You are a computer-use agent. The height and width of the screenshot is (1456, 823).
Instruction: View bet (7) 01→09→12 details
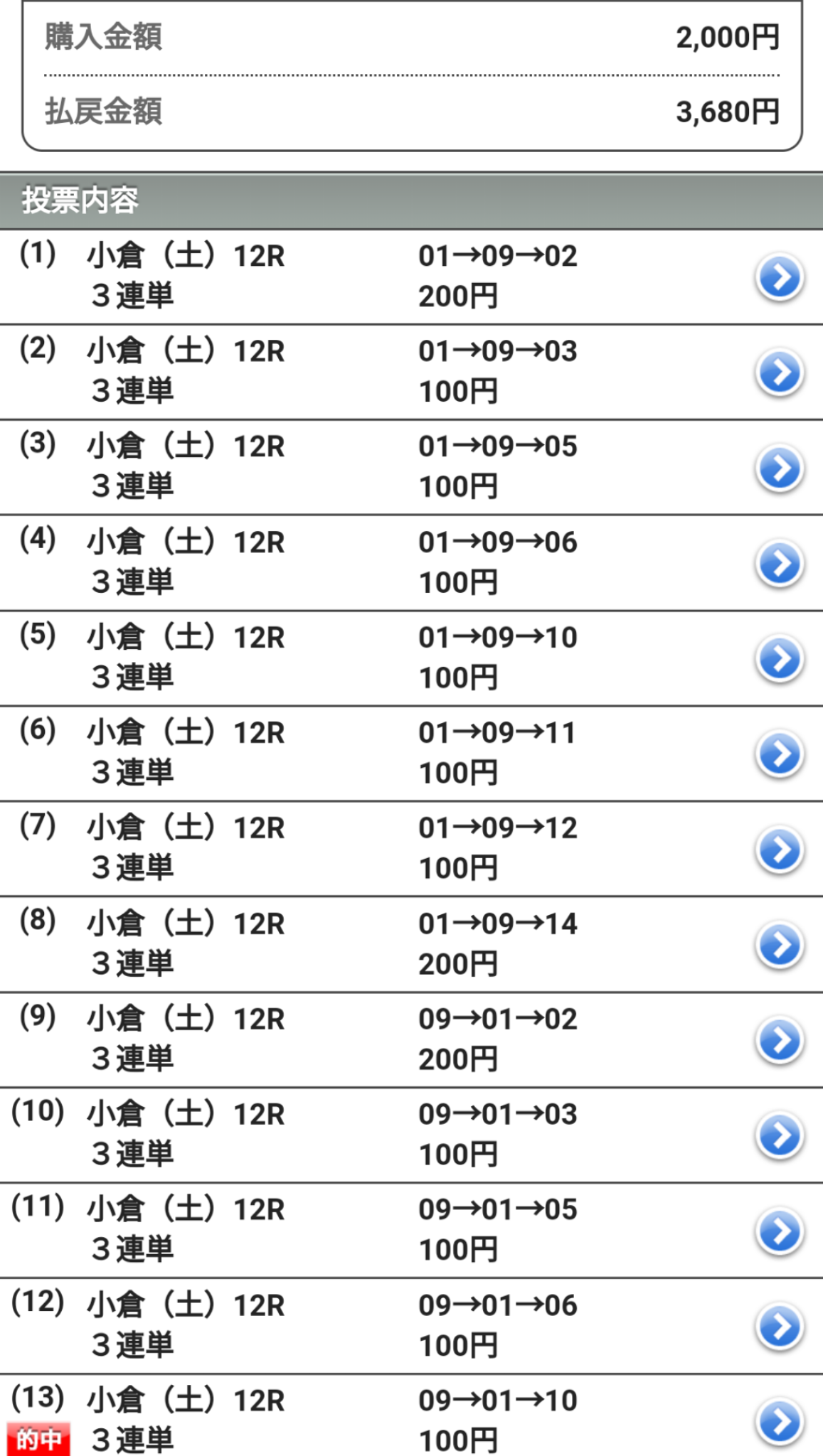[x=780, y=850]
